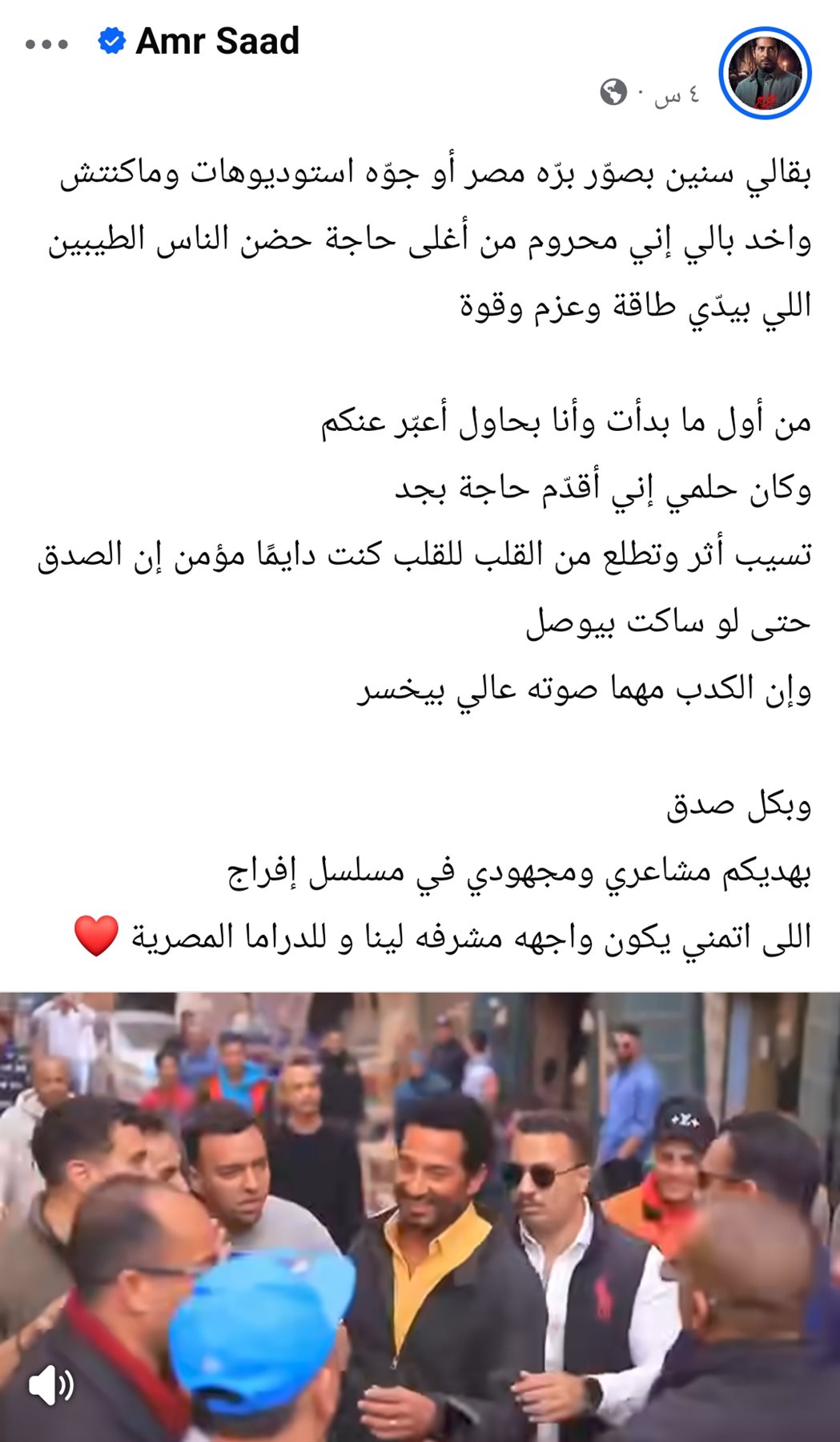Toggle the video sound speaker icon
Viewport: 840px width, 1442px height.
(x=50, y=1385)
